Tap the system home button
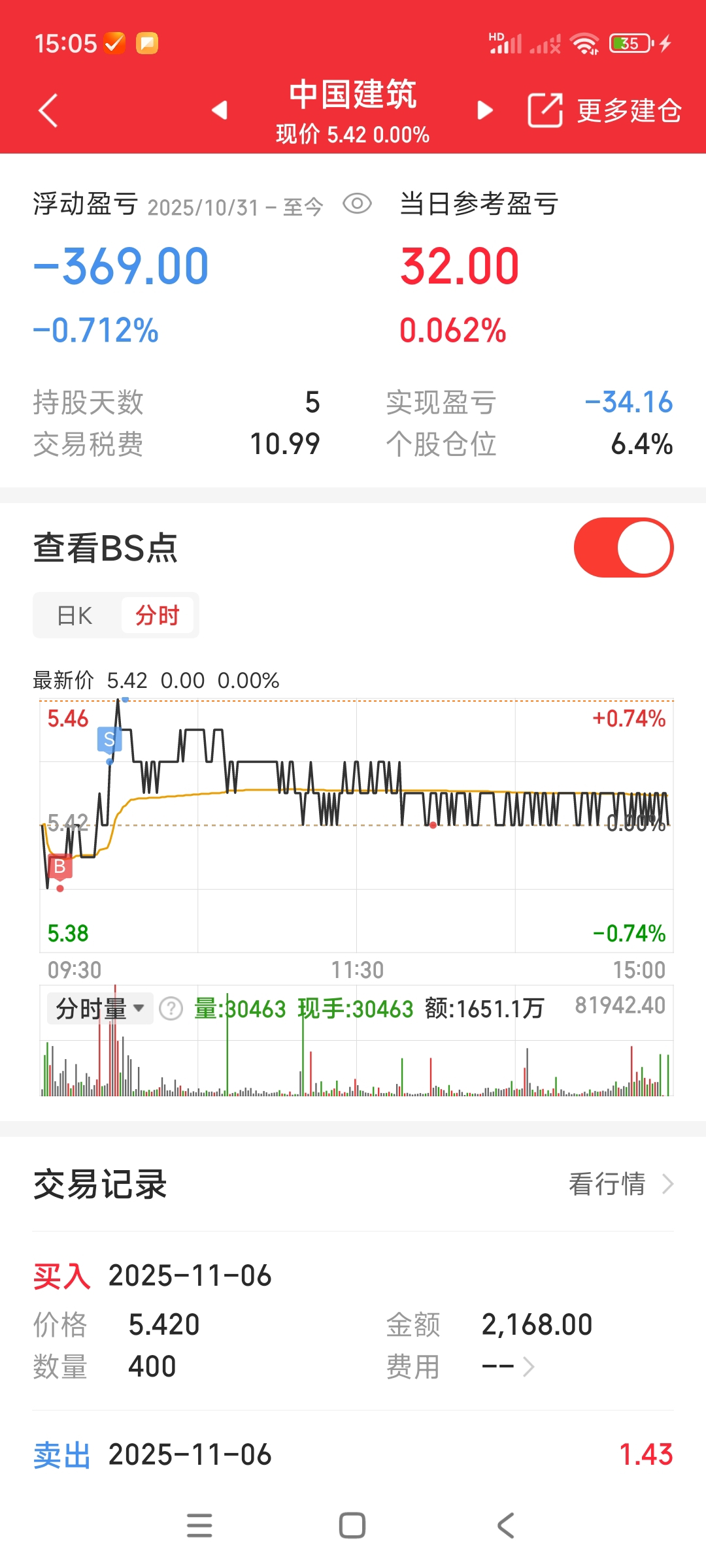706x1568 pixels. (x=352, y=1526)
